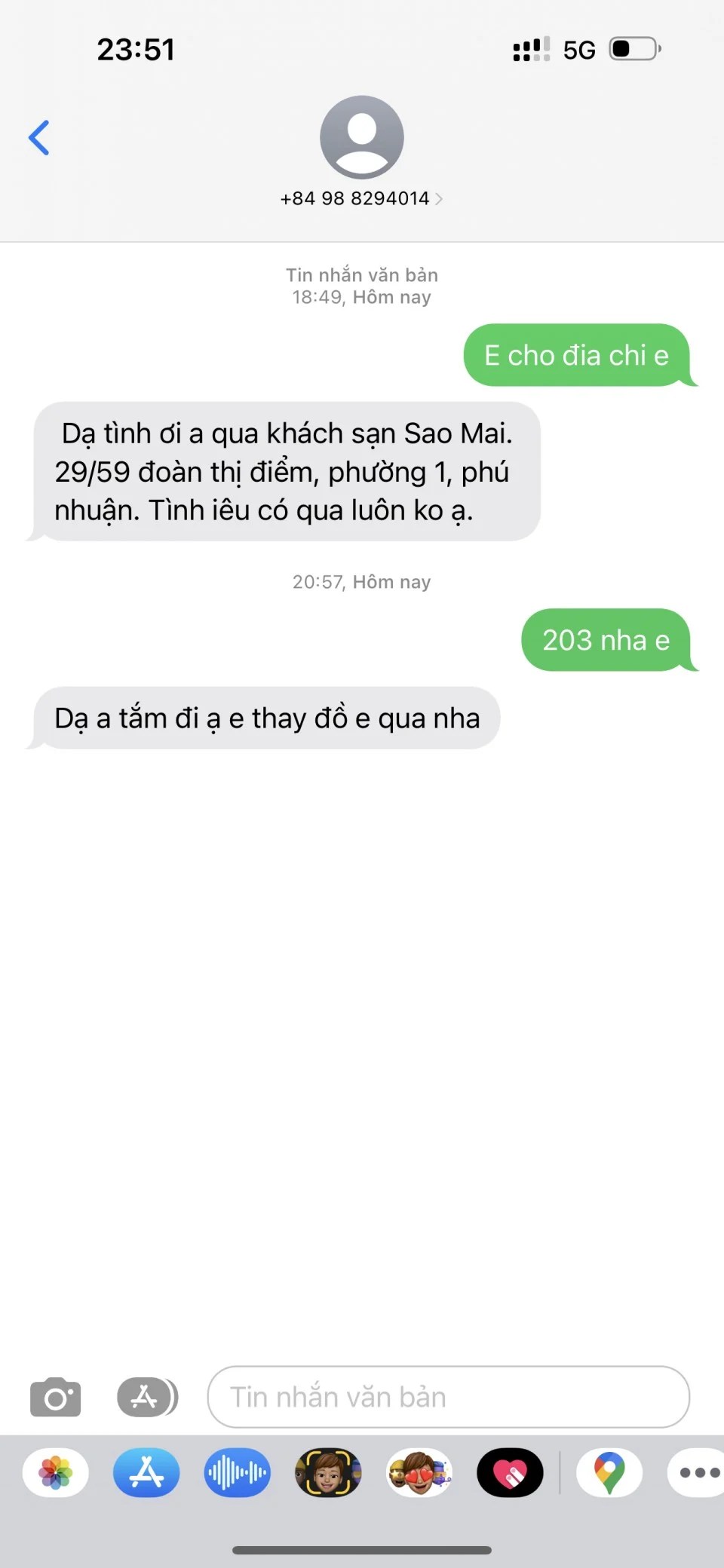Toggle the iMessage apps drawer button
This screenshot has height=1568, width=724.
(147, 1397)
